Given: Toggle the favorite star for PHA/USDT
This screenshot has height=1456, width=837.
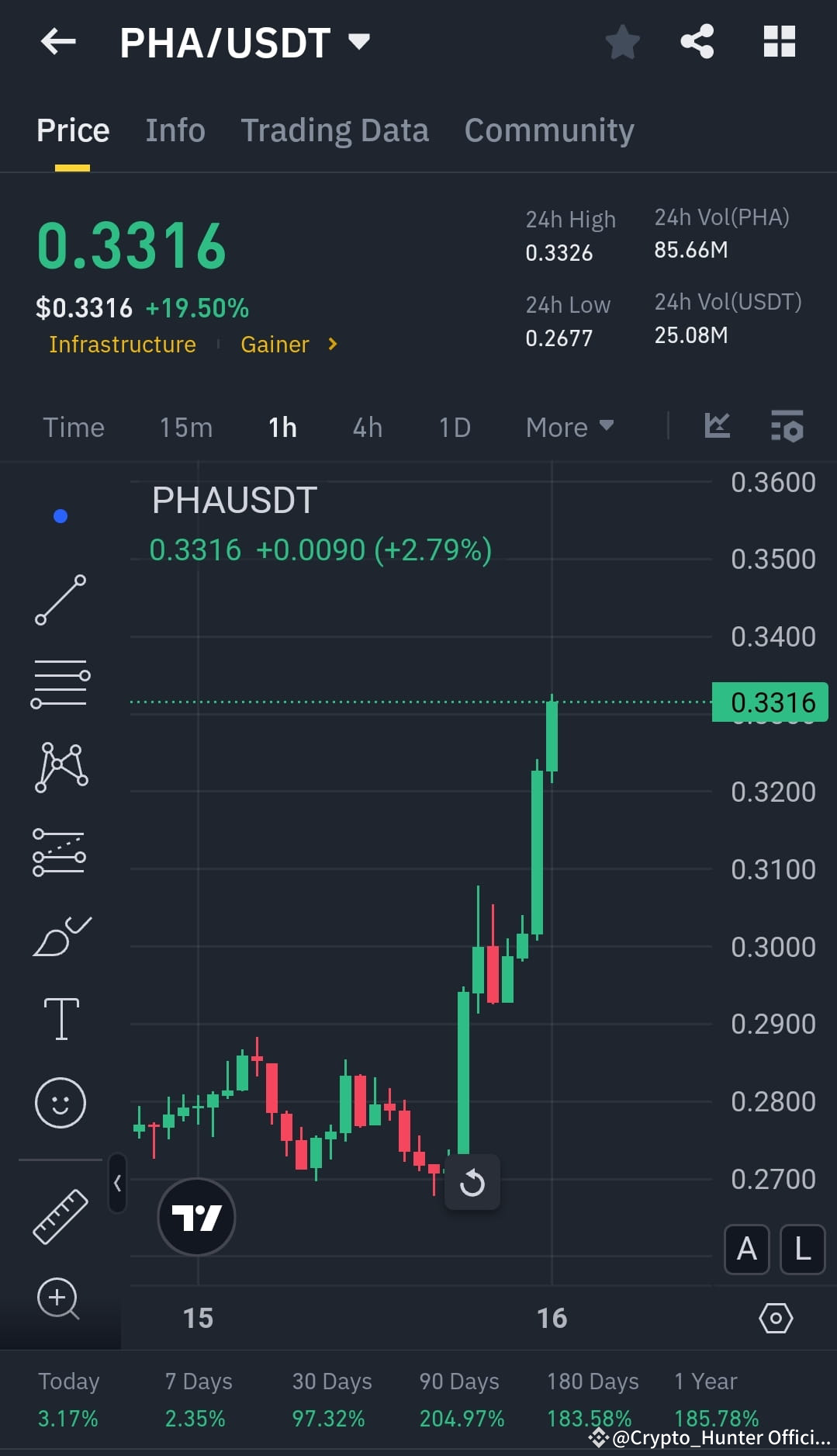Looking at the screenshot, I should (x=622, y=43).
